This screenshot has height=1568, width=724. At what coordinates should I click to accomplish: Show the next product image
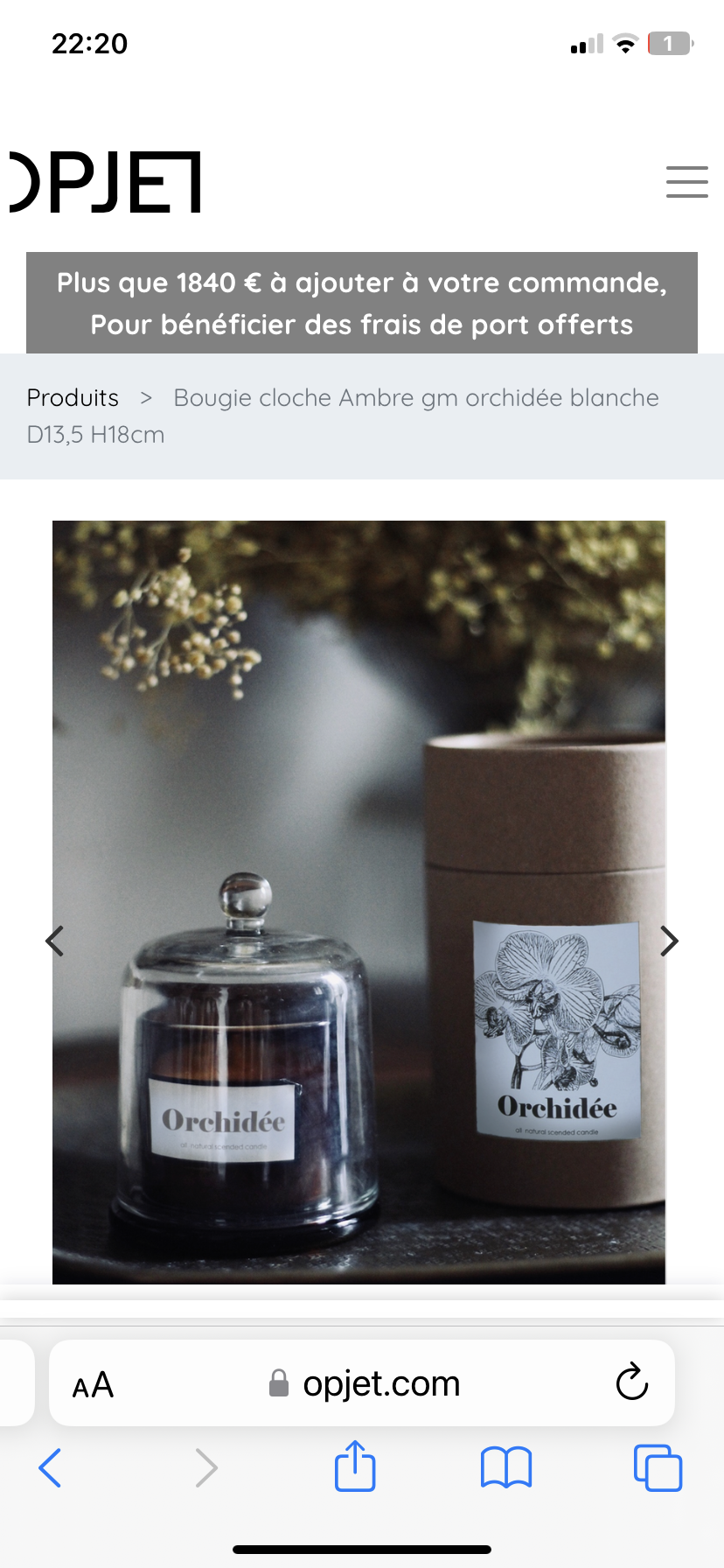[x=669, y=941]
